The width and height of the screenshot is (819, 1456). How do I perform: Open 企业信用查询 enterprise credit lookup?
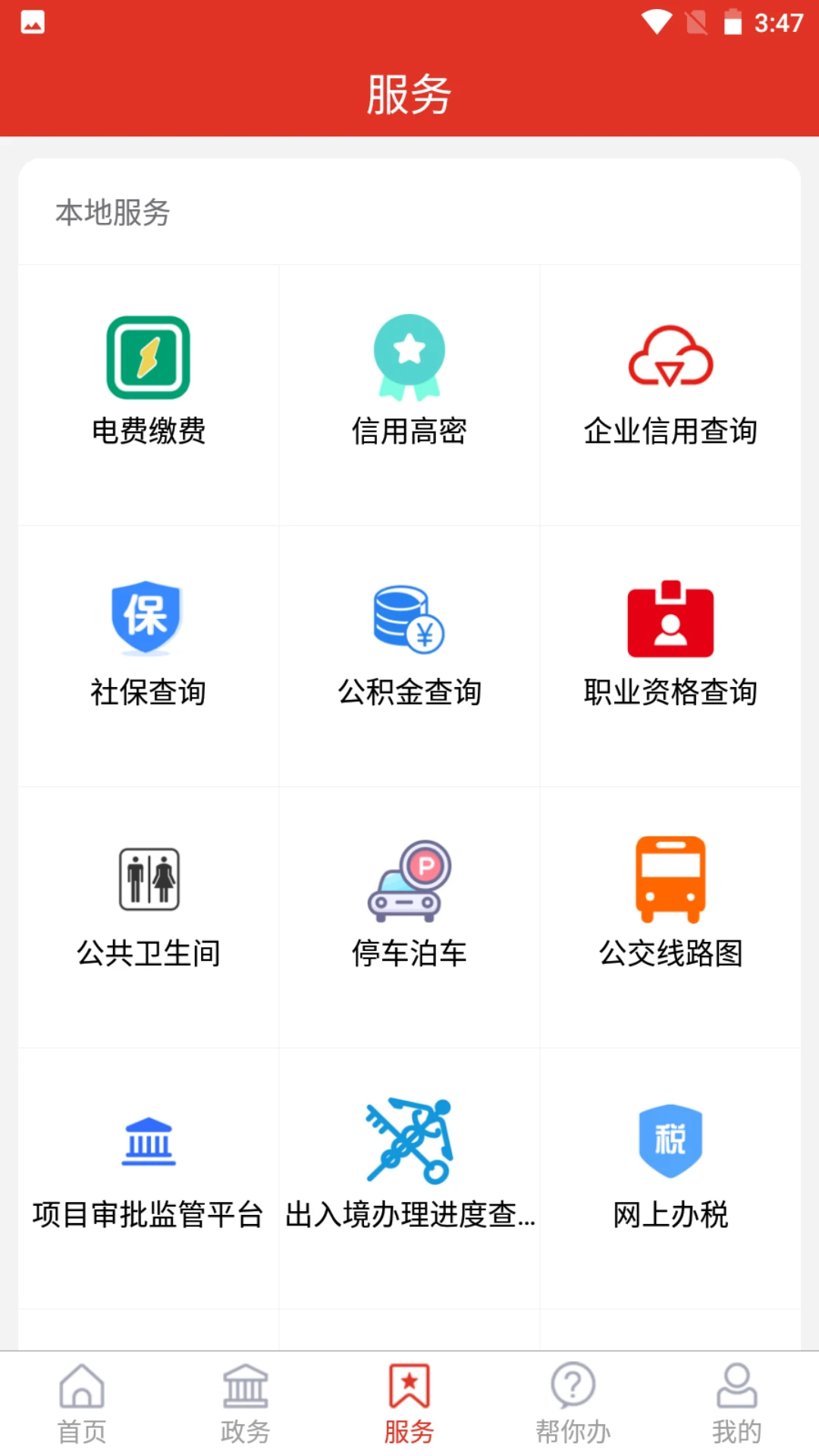click(670, 379)
